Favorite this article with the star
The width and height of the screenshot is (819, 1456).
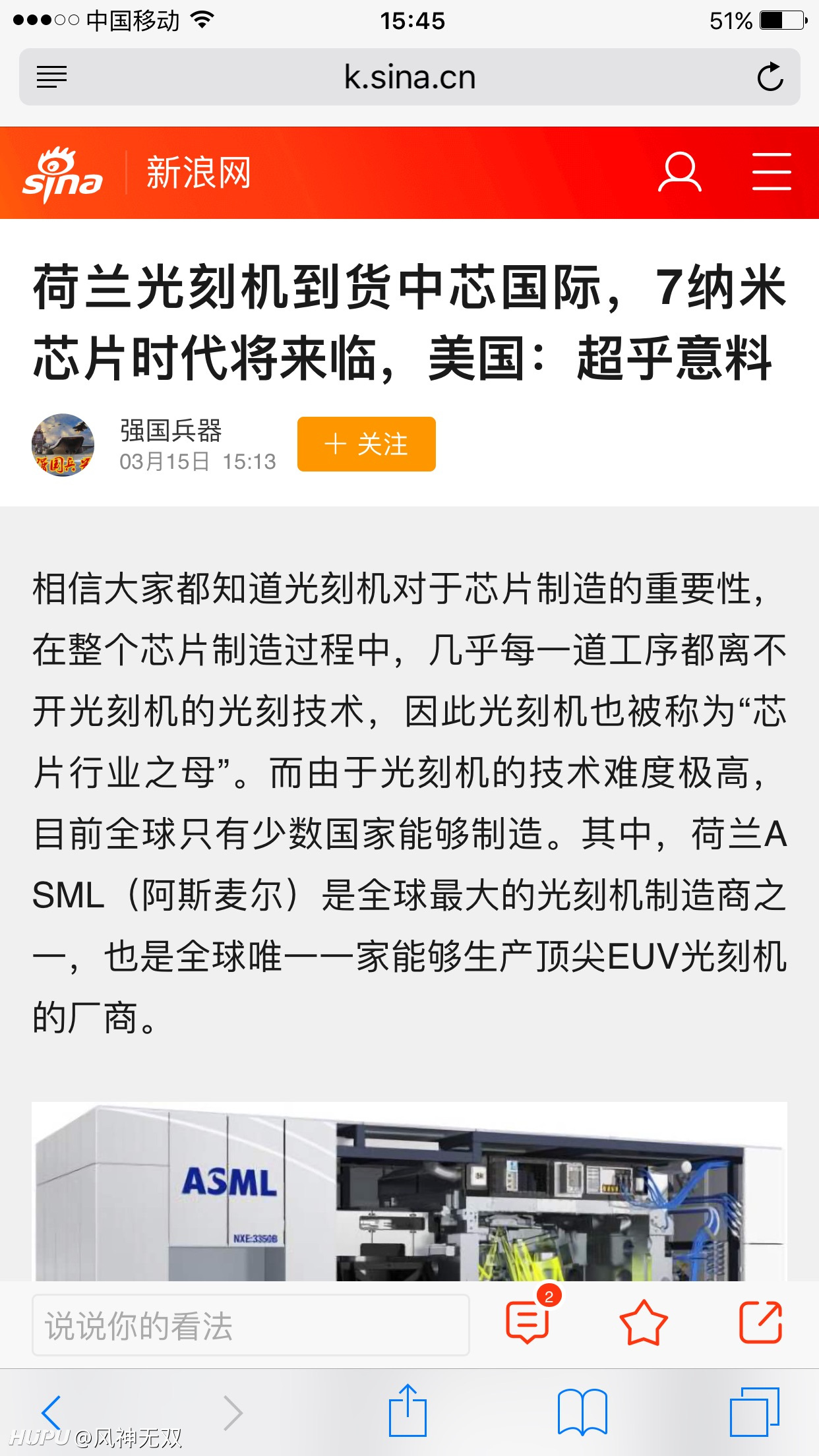point(644,1322)
